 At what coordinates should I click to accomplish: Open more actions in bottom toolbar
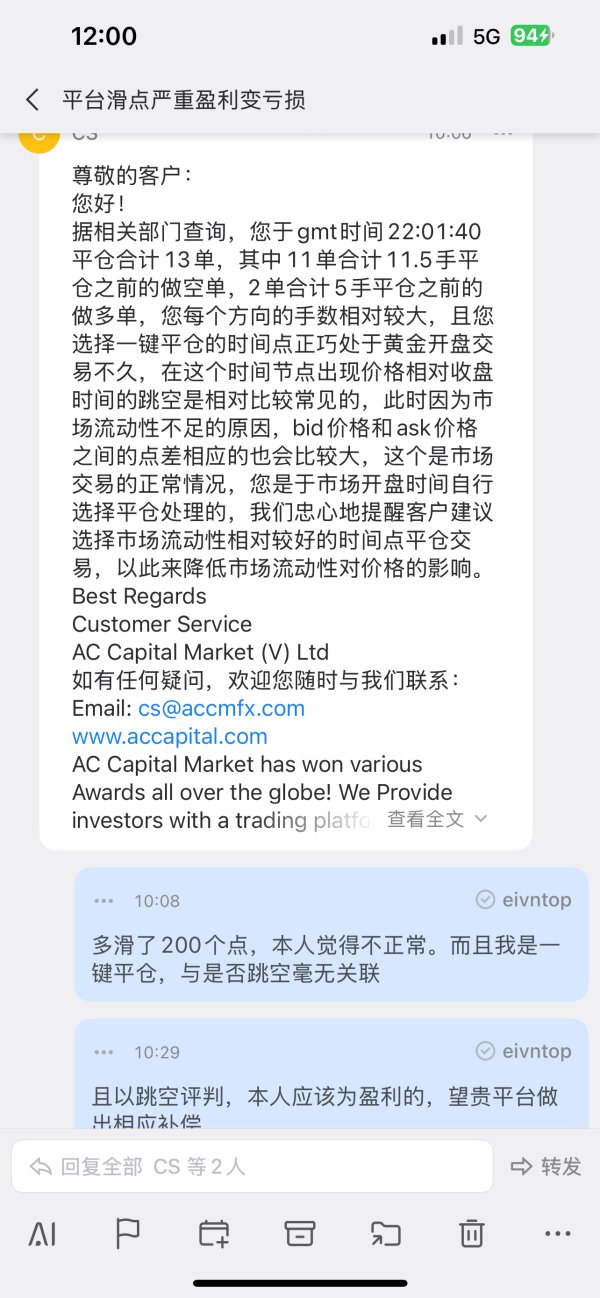[x=557, y=1234]
